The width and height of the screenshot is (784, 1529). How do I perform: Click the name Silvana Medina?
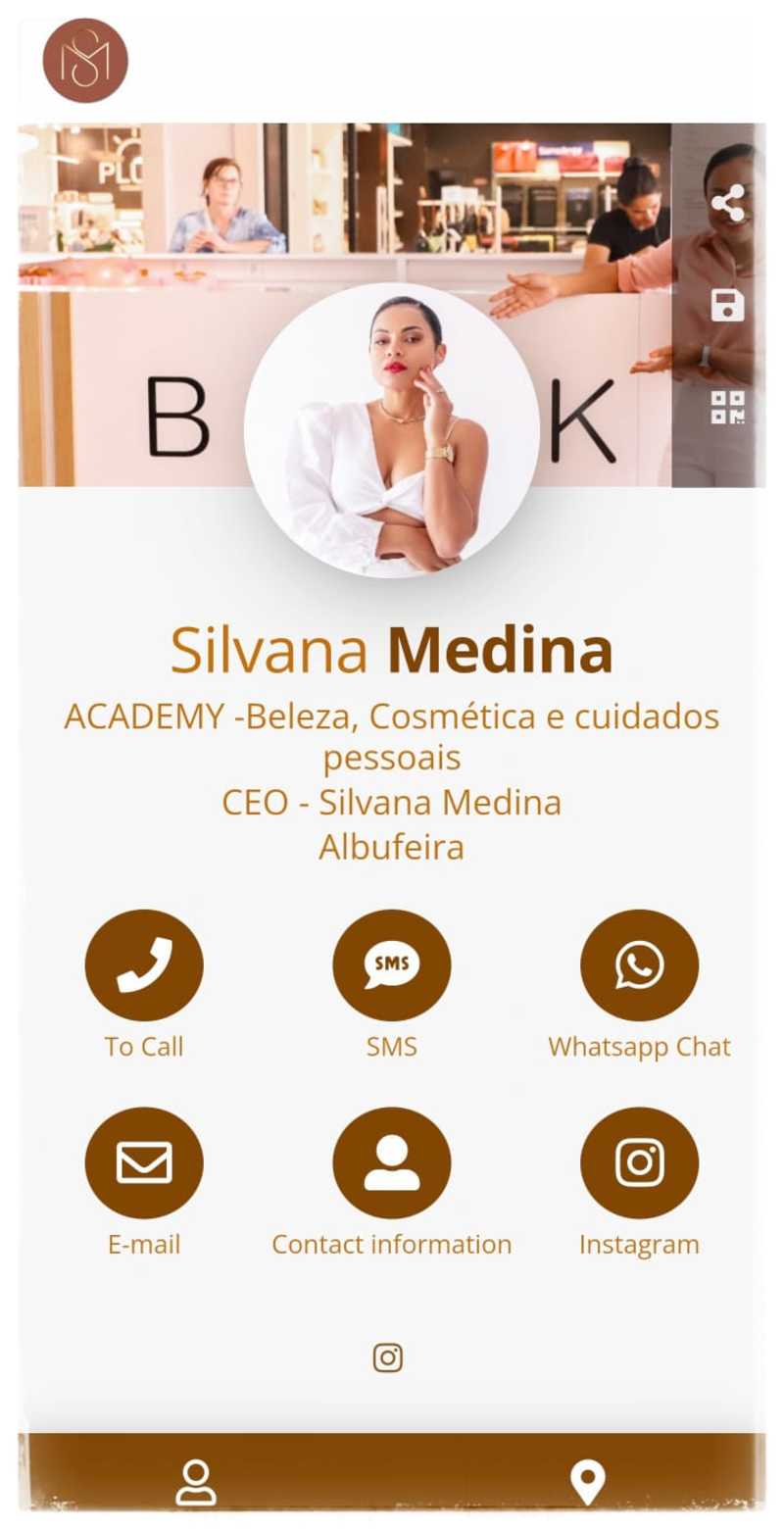[392, 647]
